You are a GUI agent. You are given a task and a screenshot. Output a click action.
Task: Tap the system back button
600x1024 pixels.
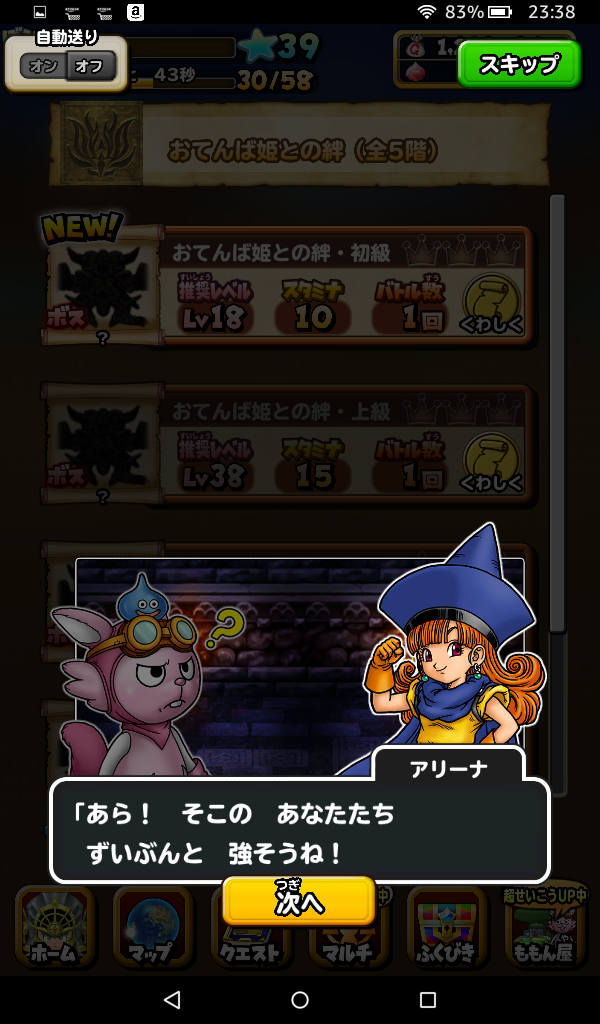click(x=172, y=999)
